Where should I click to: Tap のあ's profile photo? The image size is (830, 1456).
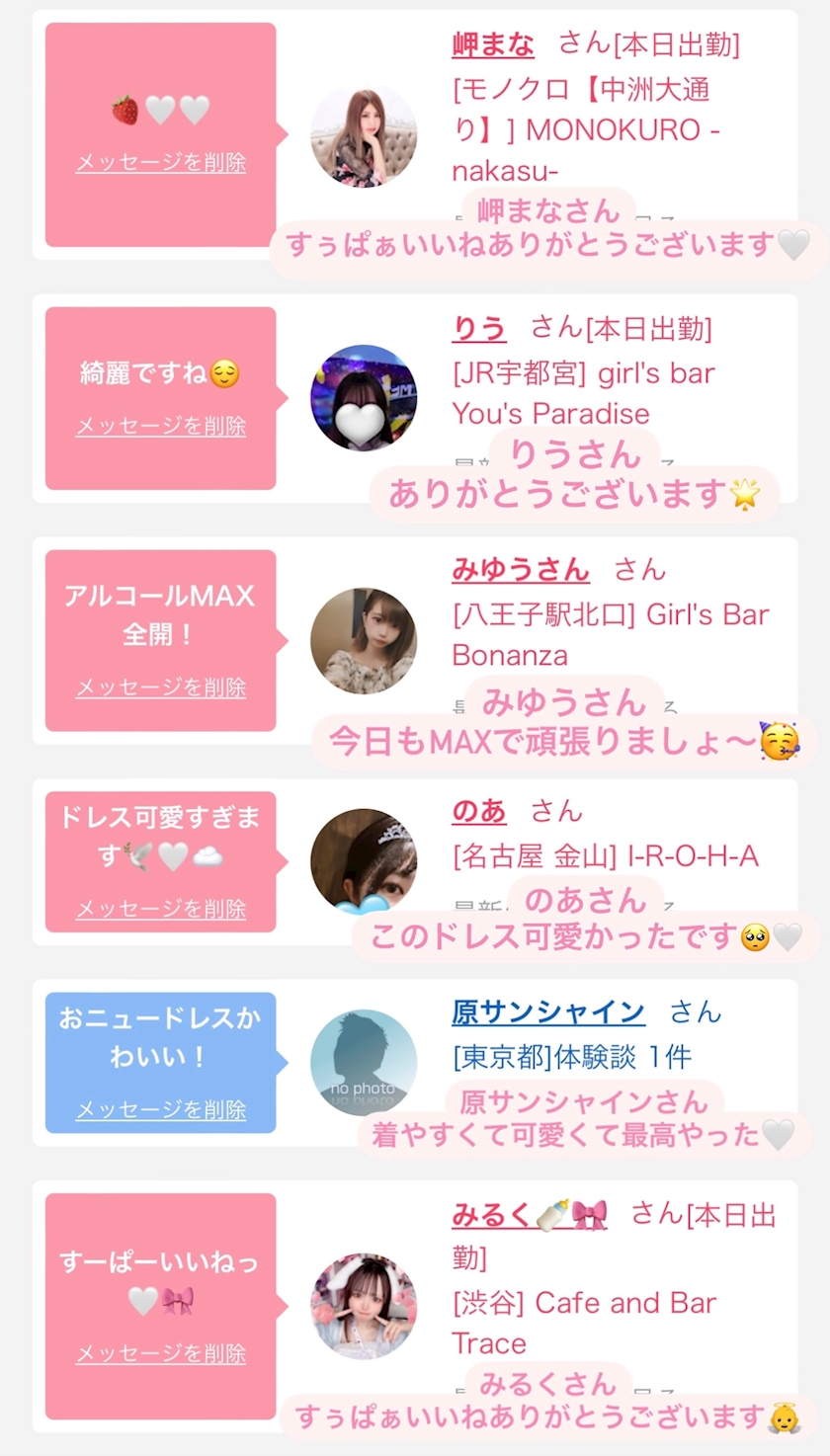pyautogui.click(x=364, y=861)
